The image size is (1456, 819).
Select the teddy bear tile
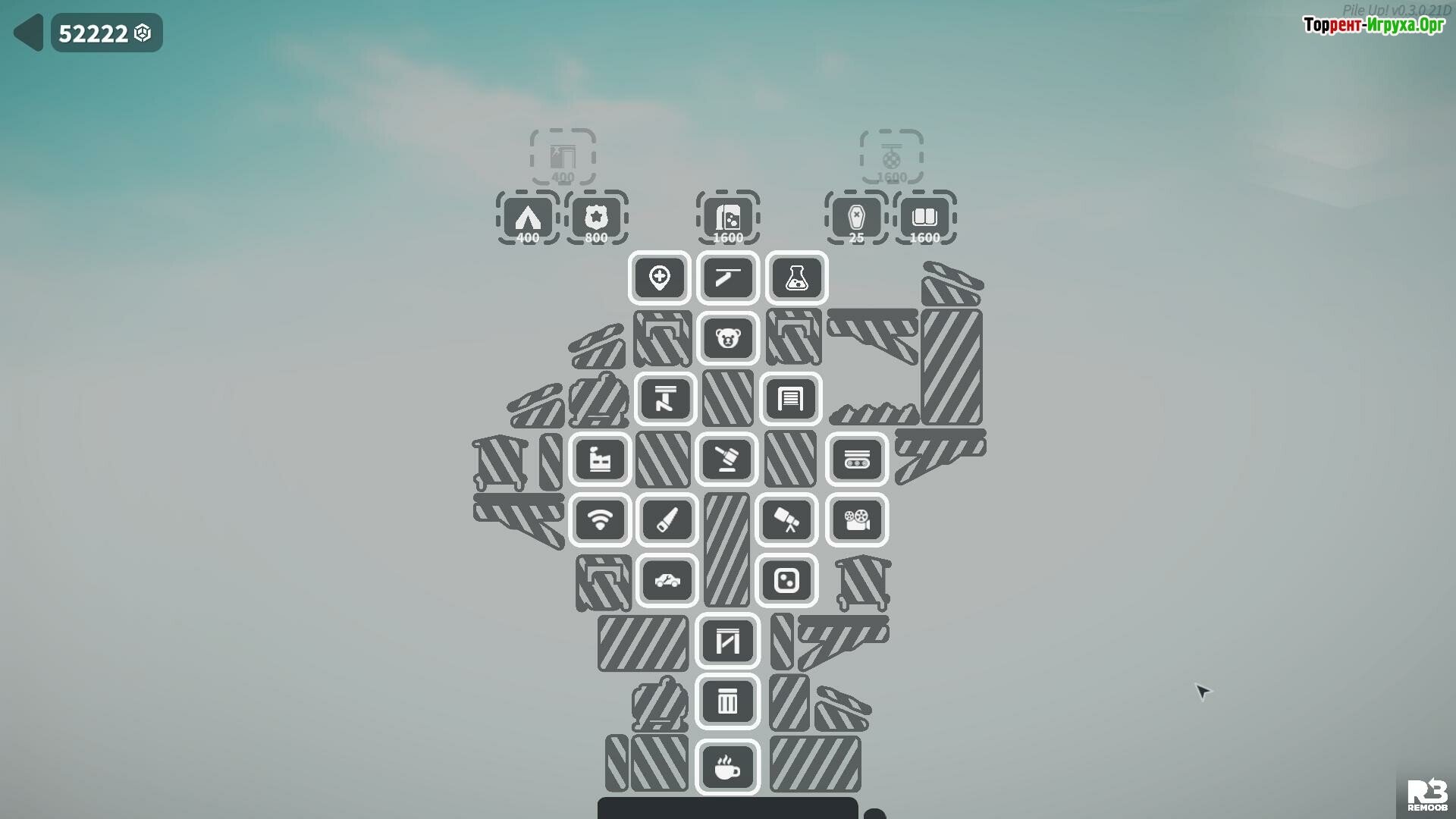tap(728, 338)
